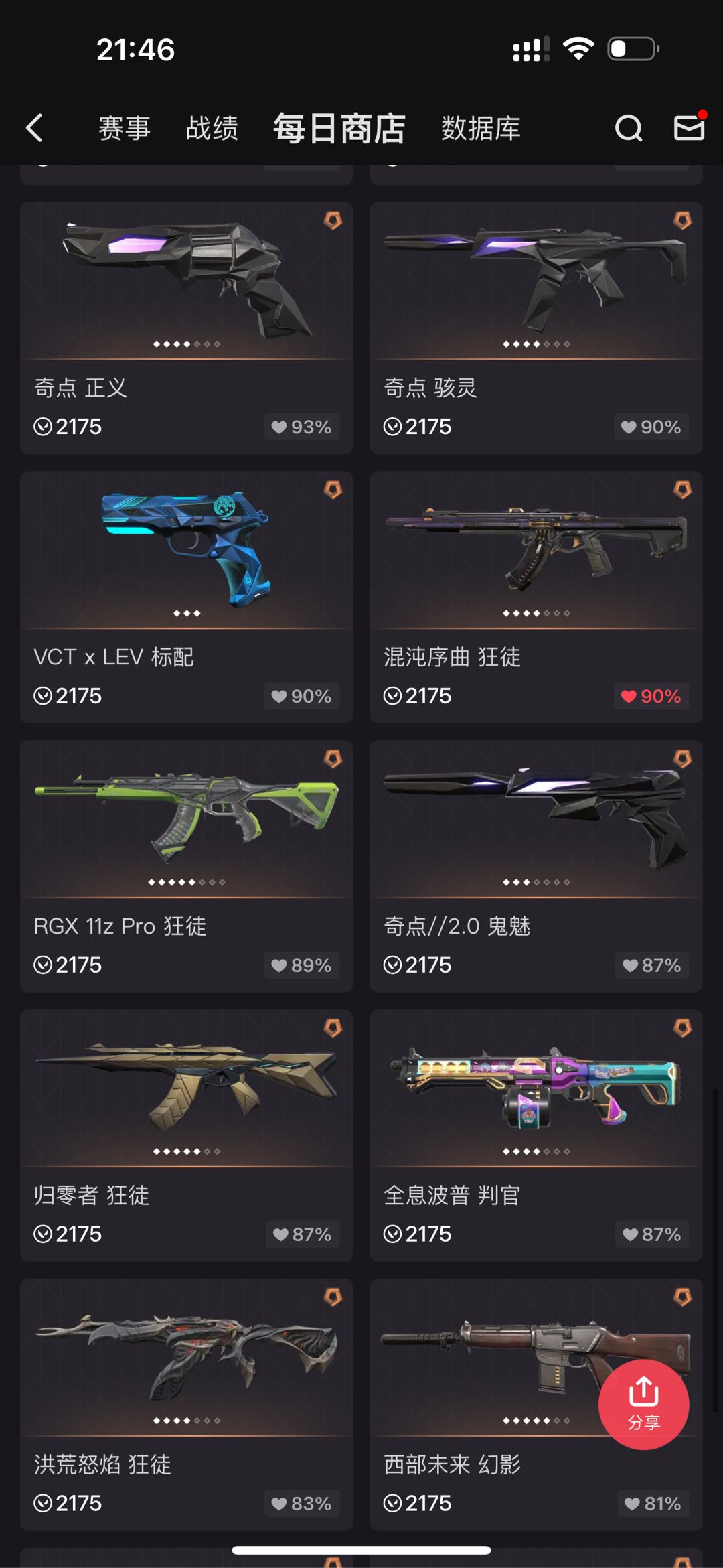Screen dimensions: 723x1568
Task: Switch to the 战绩 tab
Action: click(212, 127)
